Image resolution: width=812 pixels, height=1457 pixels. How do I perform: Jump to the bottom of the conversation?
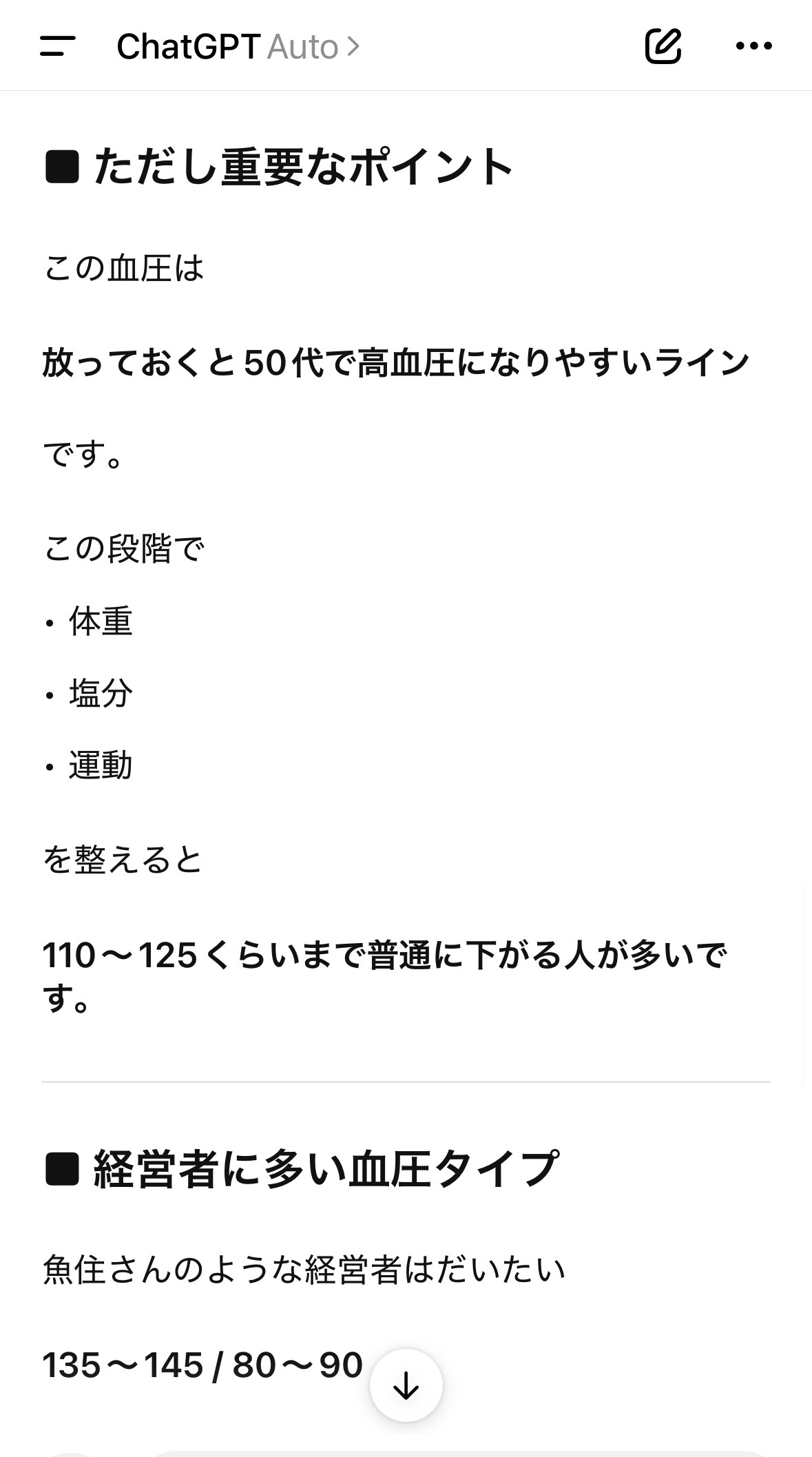(x=406, y=1385)
